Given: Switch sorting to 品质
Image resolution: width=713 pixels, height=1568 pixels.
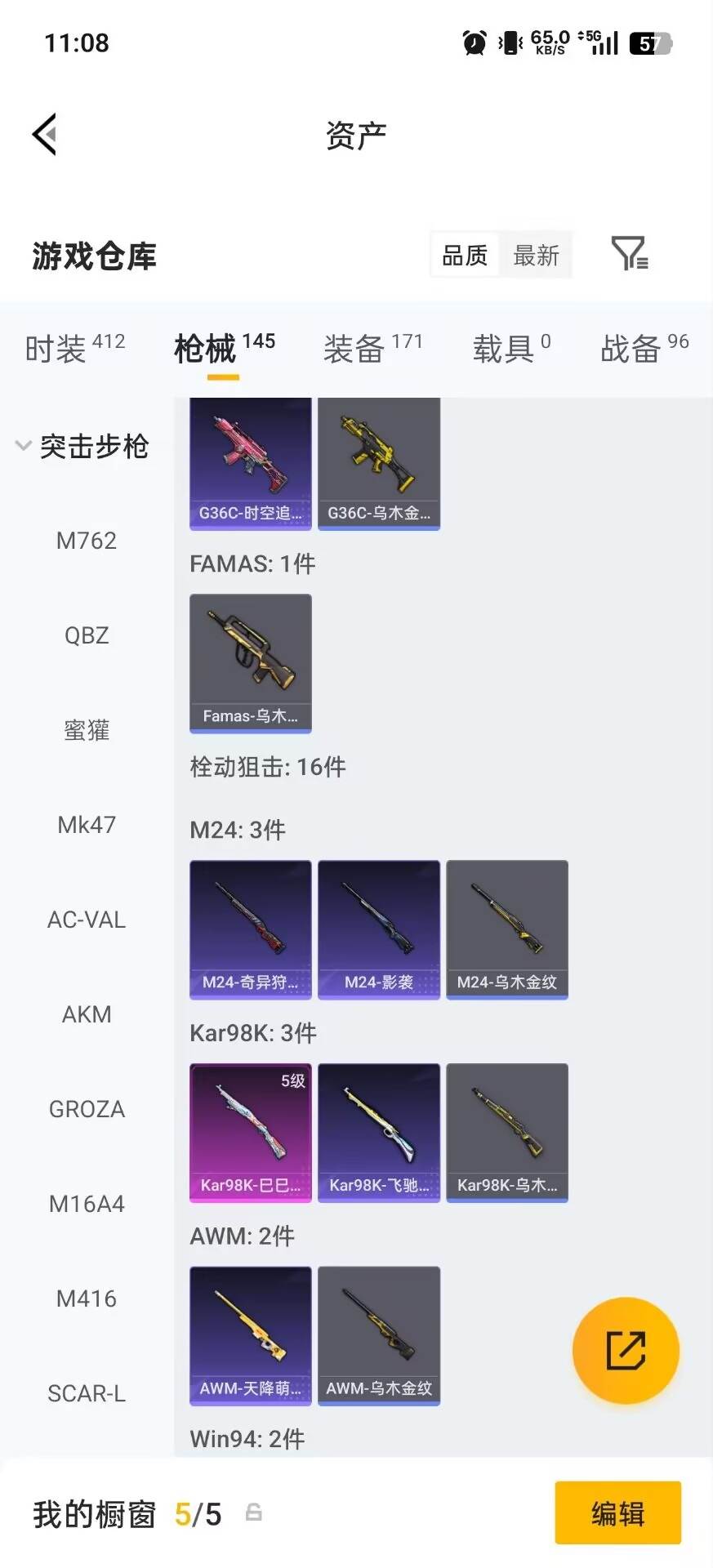Looking at the screenshot, I should pyautogui.click(x=463, y=256).
